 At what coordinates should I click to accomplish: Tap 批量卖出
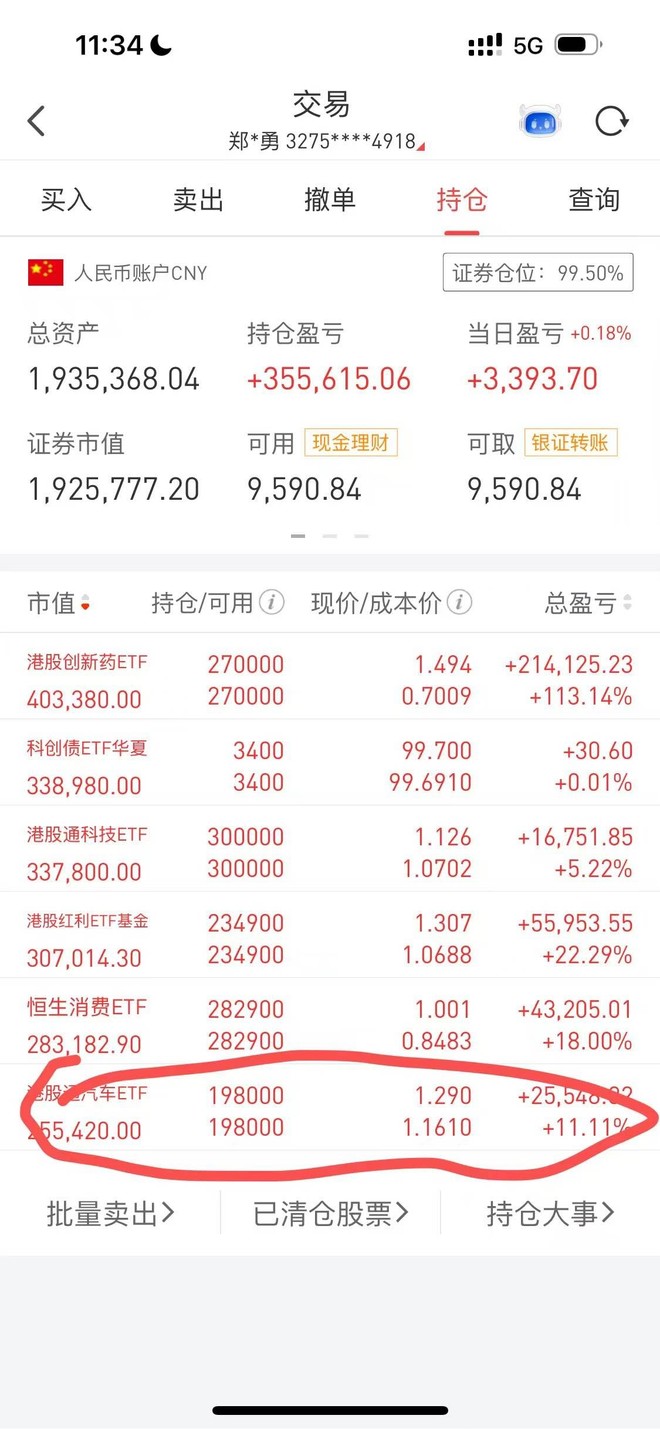[110, 1213]
